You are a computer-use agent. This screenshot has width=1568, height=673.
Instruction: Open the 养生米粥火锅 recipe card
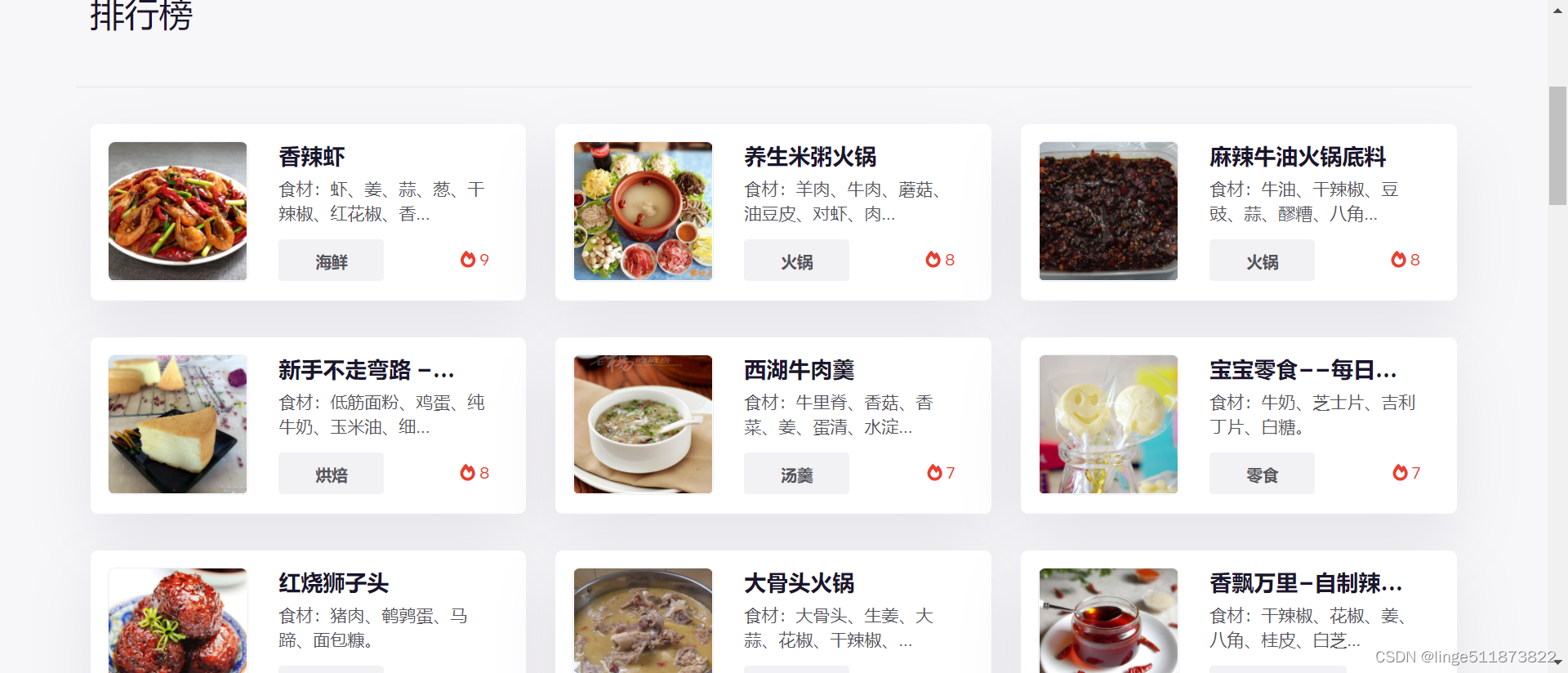click(x=809, y=157)
